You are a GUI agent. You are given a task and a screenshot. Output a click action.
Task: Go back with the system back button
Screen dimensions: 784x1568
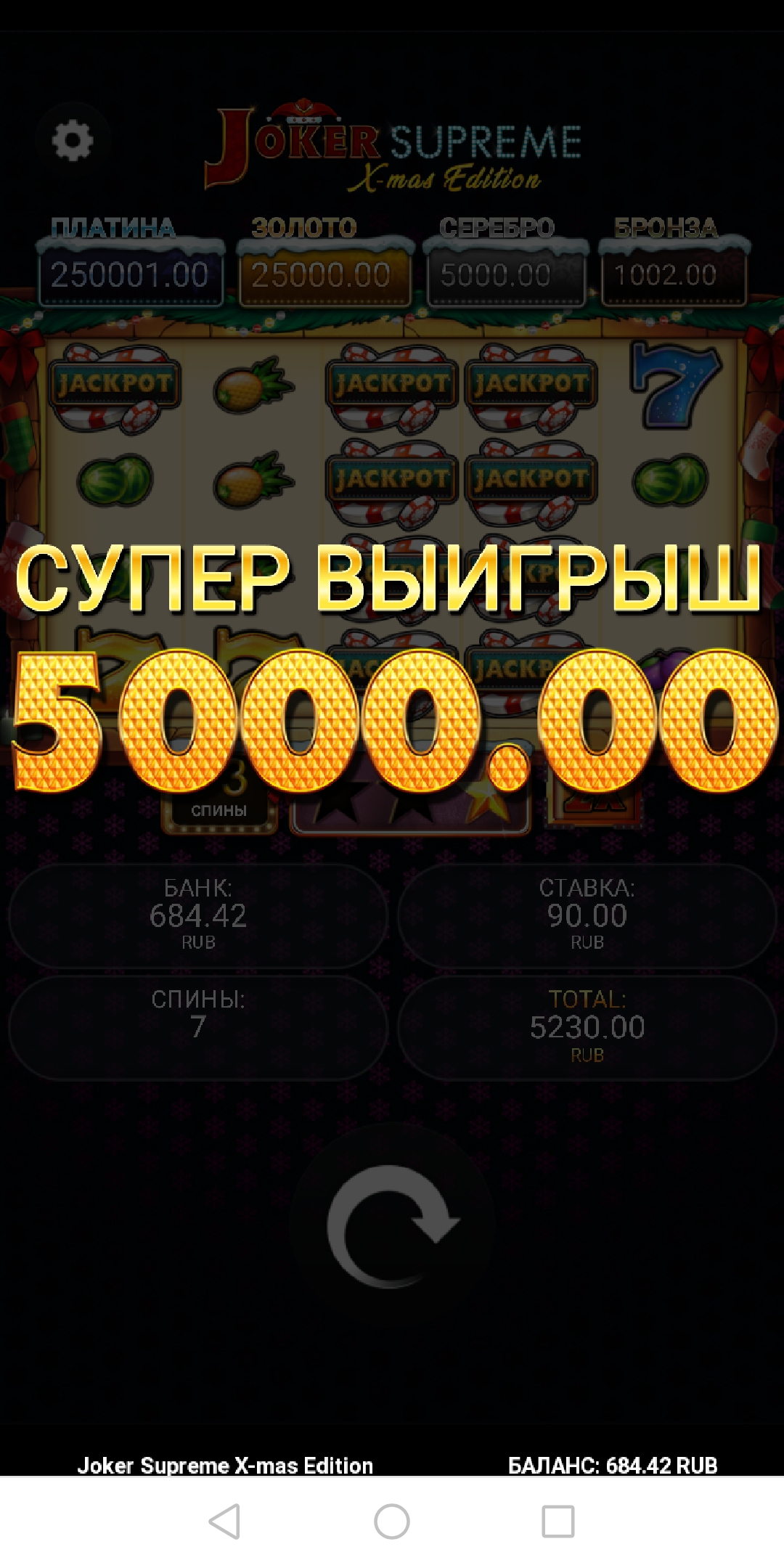pyautogui.click(x=224, y=1522)
